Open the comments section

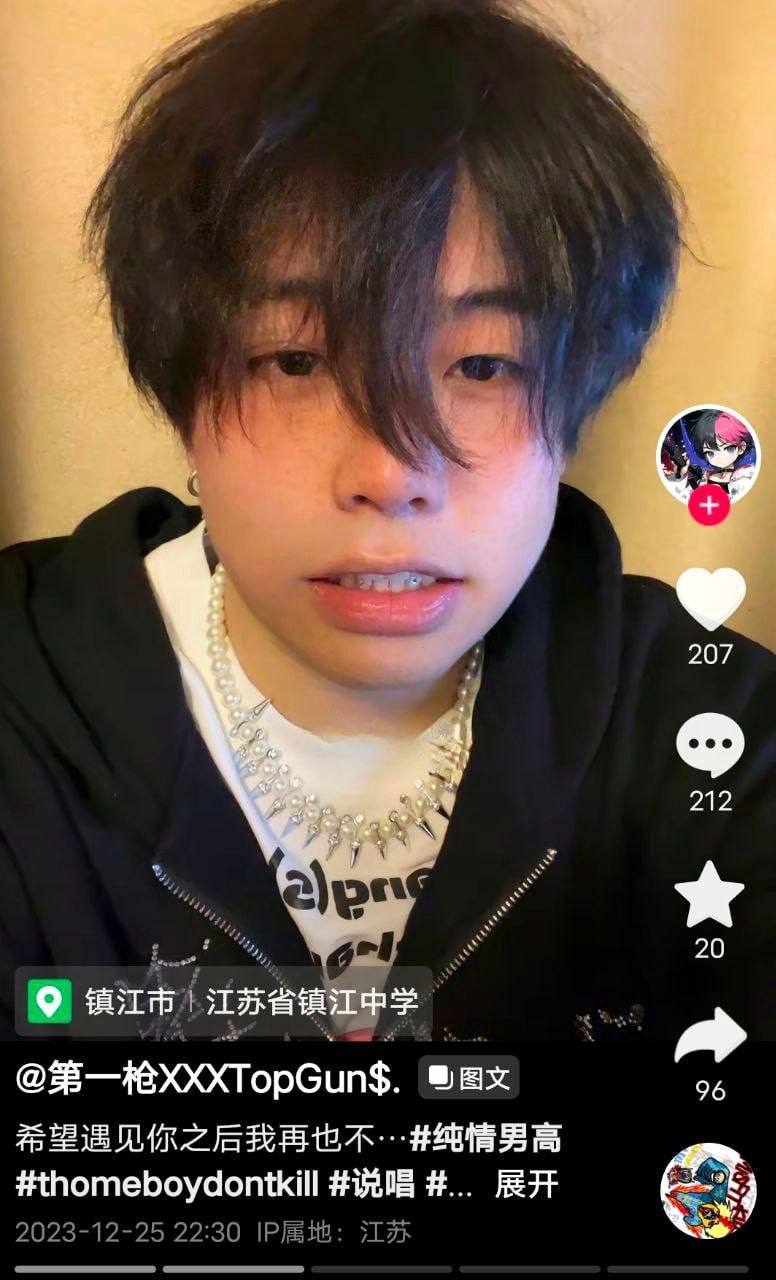click(710, 746)
